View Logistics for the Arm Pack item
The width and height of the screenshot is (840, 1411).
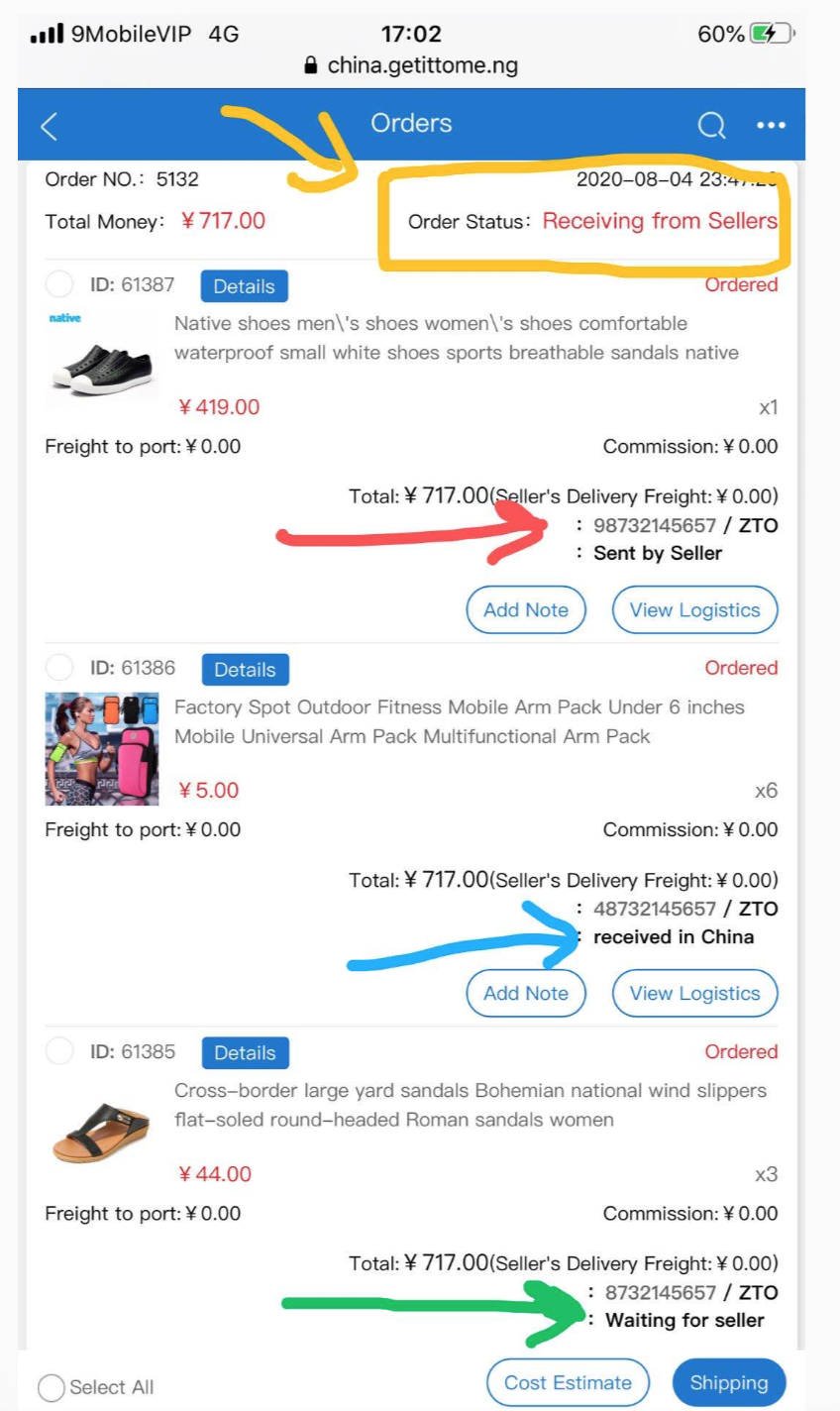pos(694,994)
